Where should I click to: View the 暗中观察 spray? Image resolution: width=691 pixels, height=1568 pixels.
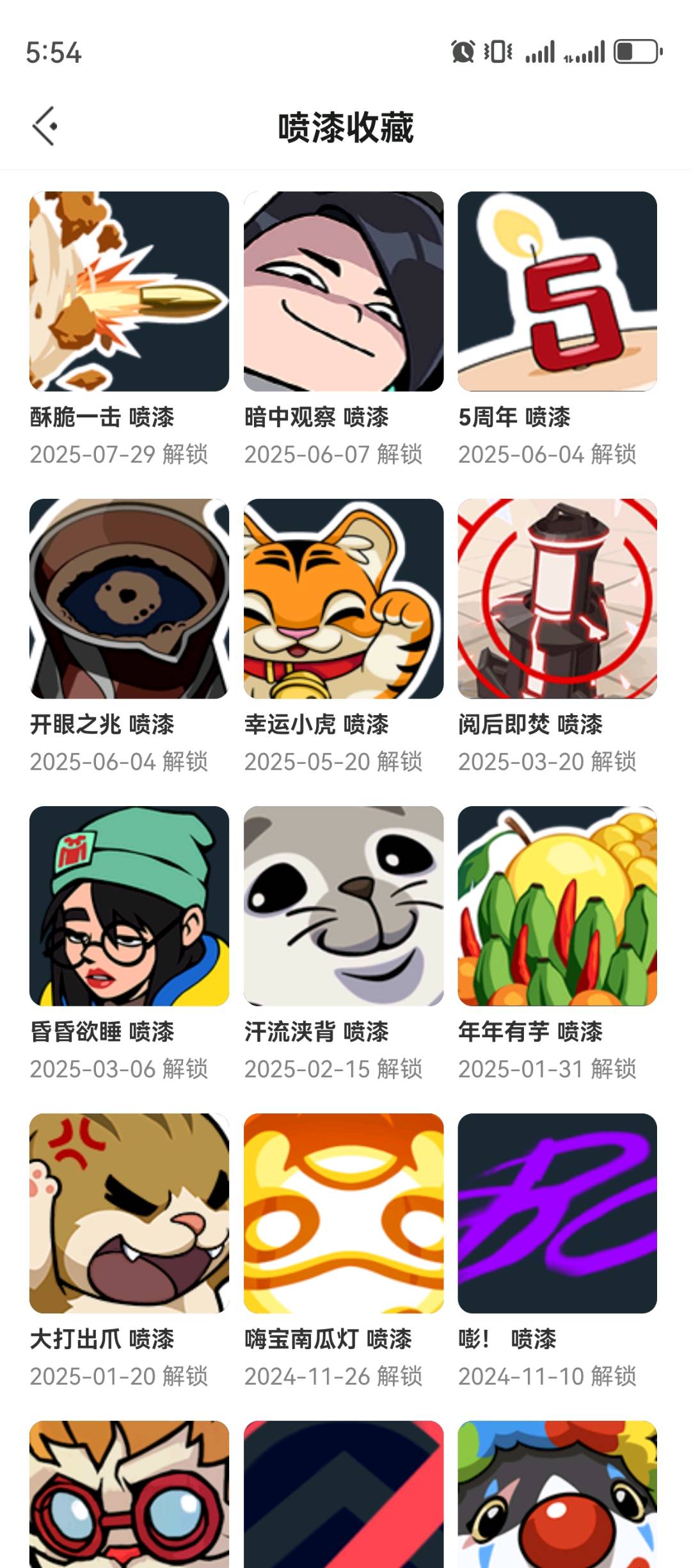coord(344,291)
